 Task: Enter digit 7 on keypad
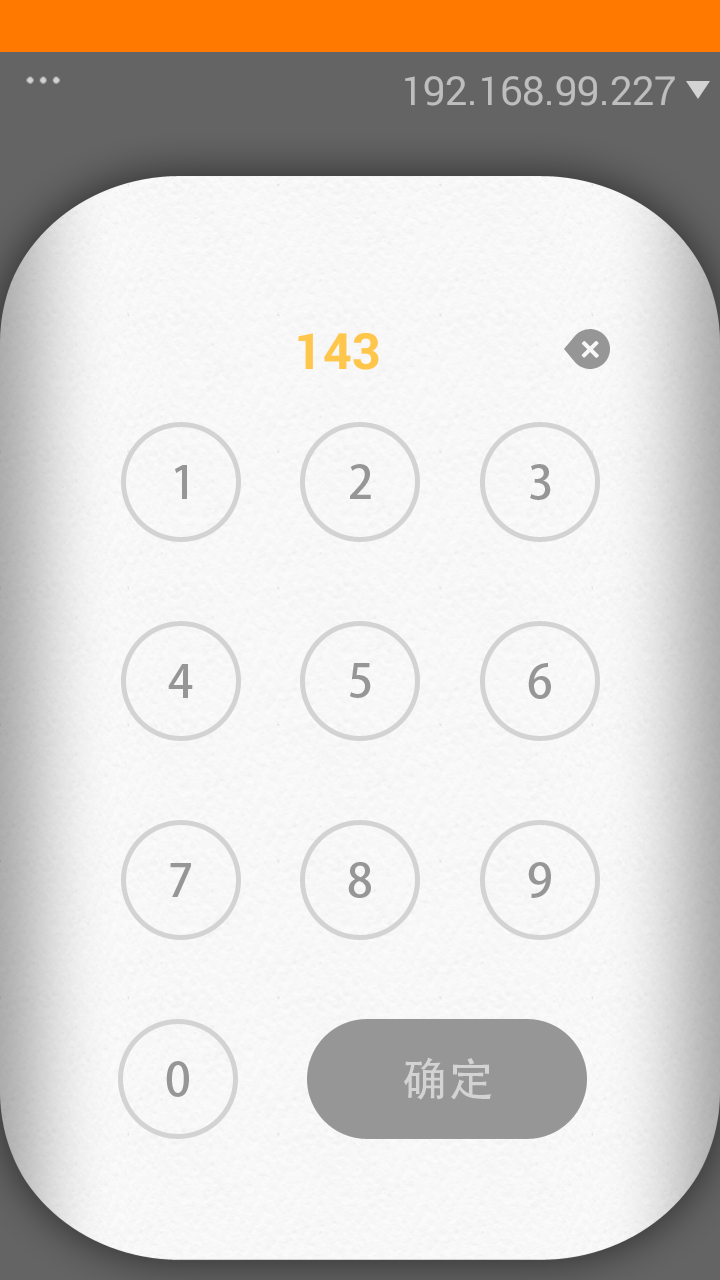click(181, 880)
